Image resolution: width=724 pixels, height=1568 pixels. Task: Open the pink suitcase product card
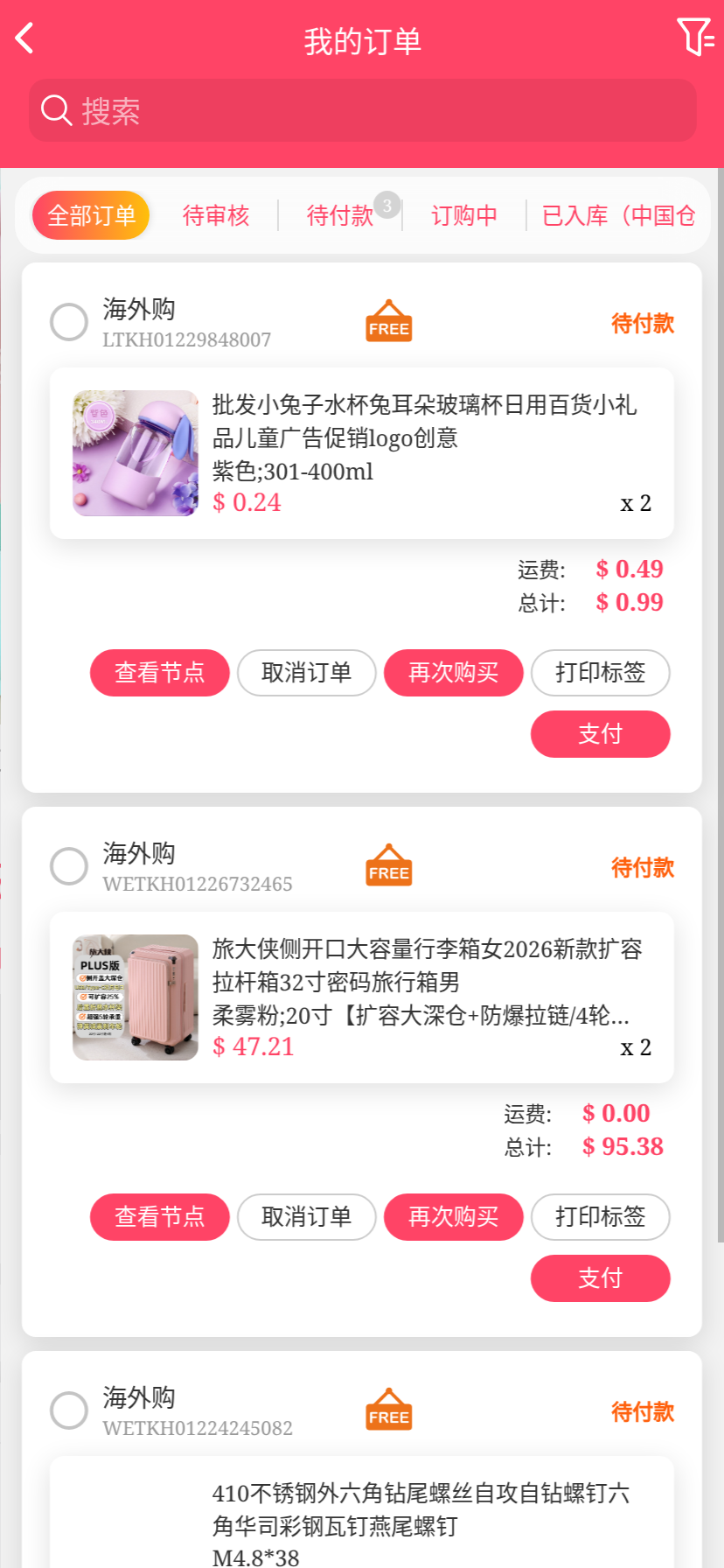coord(362,997)
